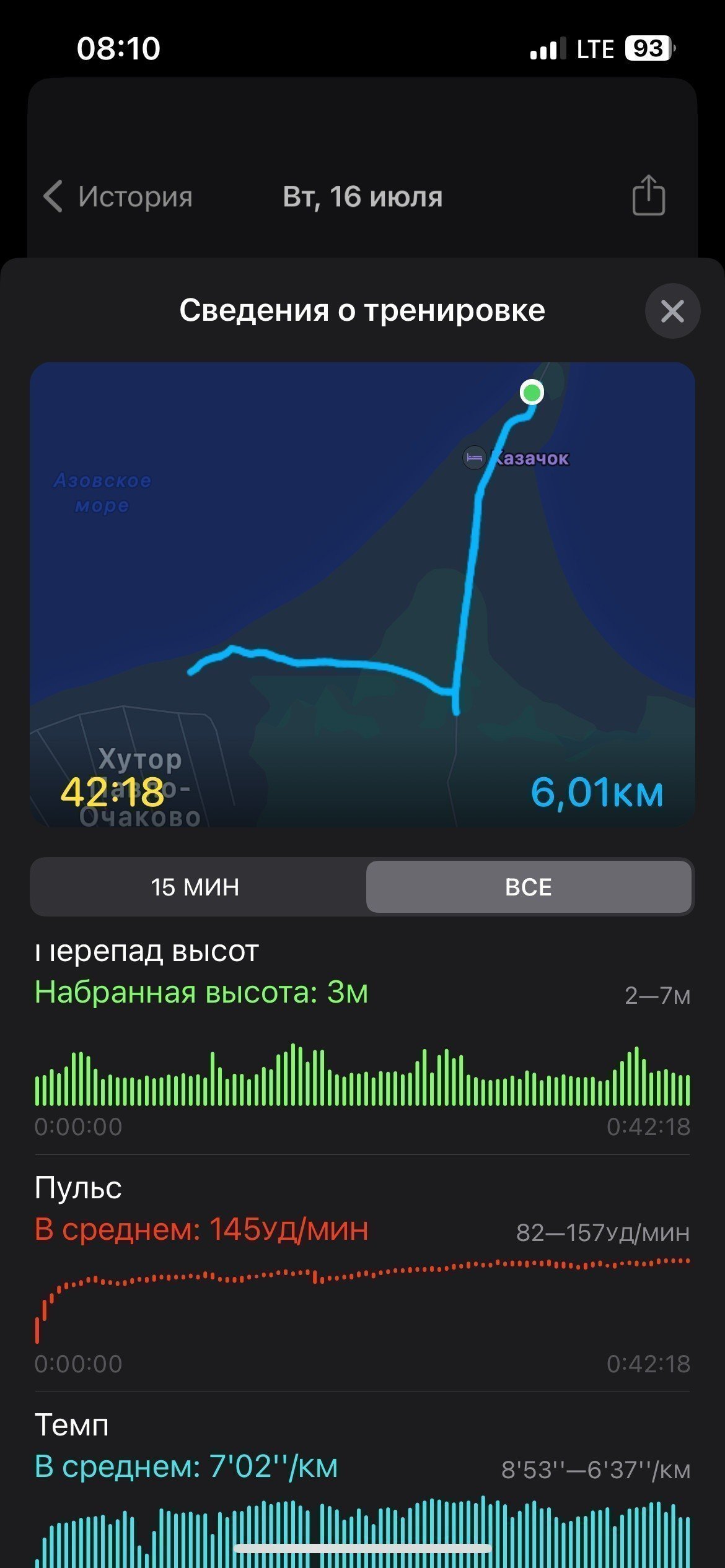Share this workout
This screenshot has width=725, height=1568.
(x=649, y=195)
